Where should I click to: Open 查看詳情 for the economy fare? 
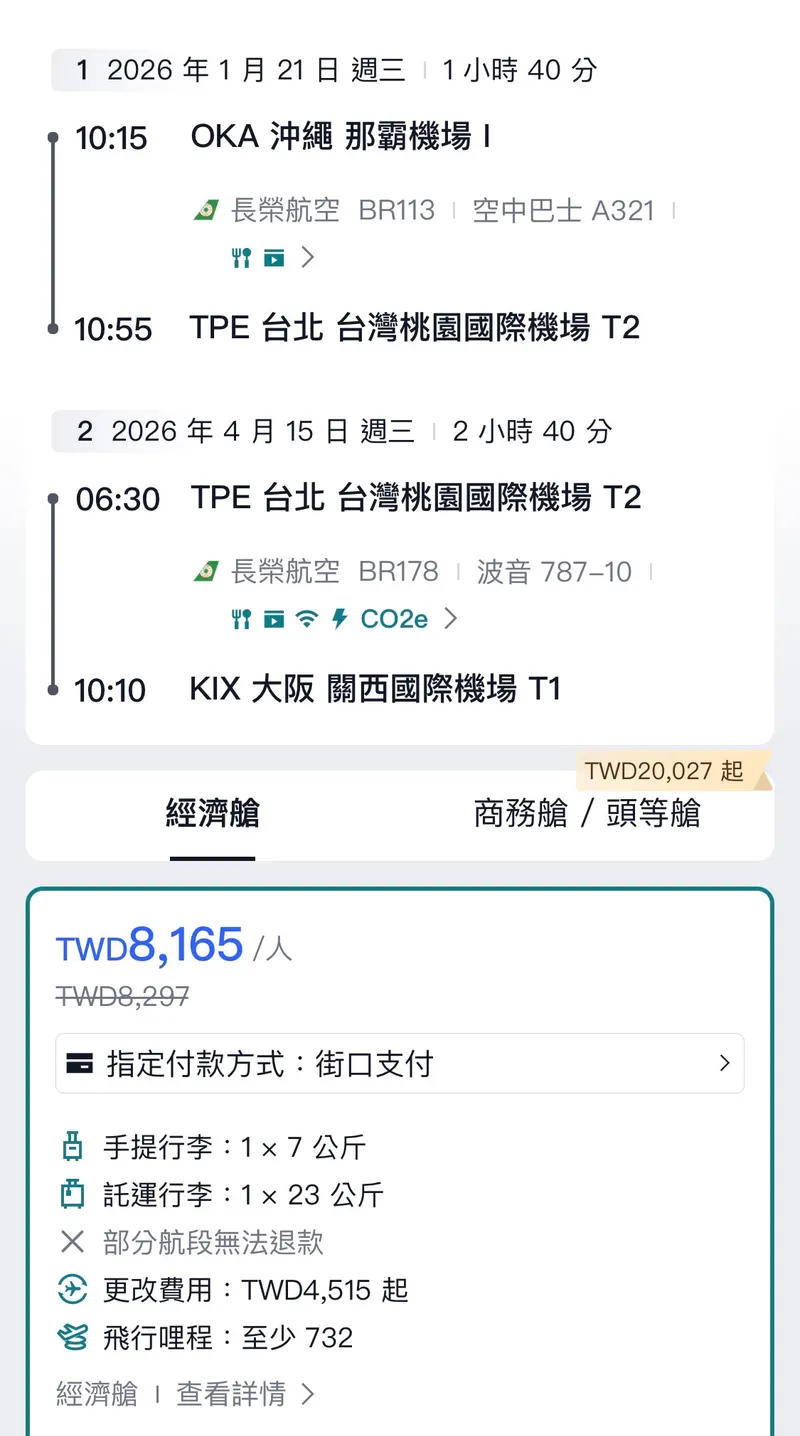[x=246, y=1393]
